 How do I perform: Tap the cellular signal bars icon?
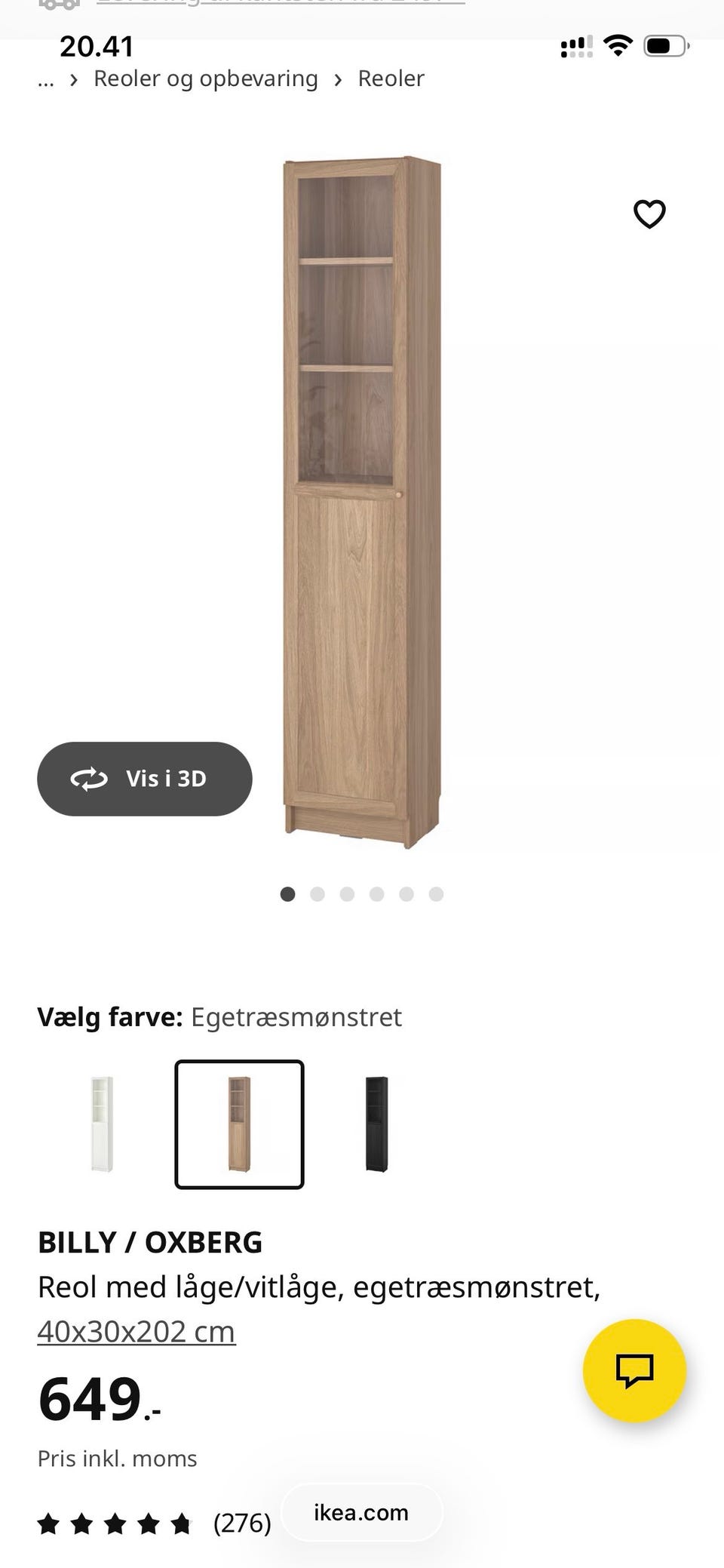tap(575, 46)
